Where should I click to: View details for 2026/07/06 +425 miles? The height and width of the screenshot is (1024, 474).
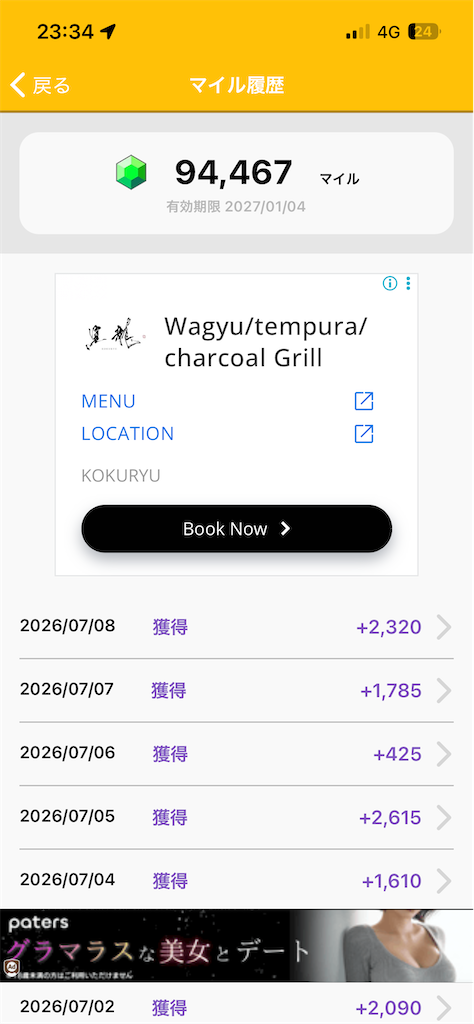click(x=236, y=754)
